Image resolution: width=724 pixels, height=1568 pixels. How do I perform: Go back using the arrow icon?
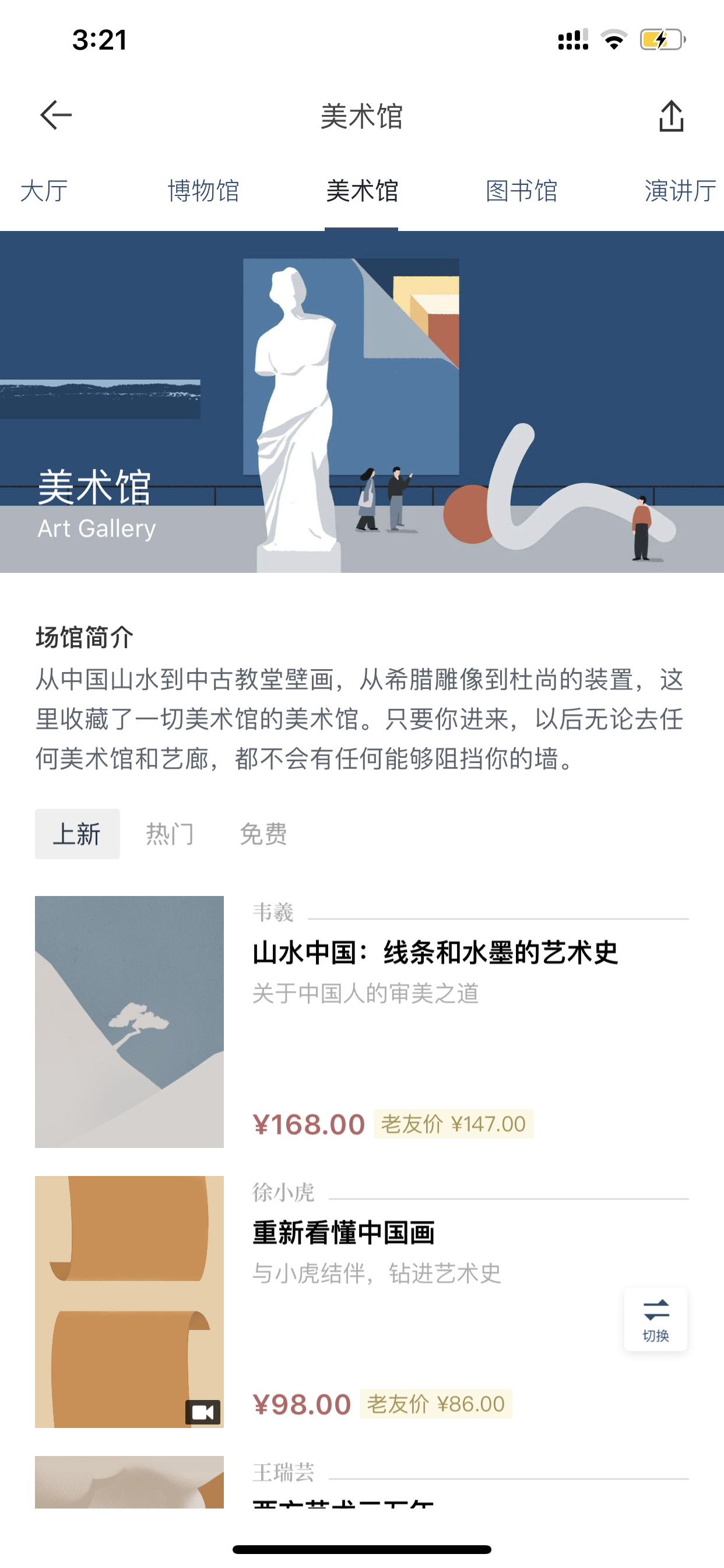[56, 115]
